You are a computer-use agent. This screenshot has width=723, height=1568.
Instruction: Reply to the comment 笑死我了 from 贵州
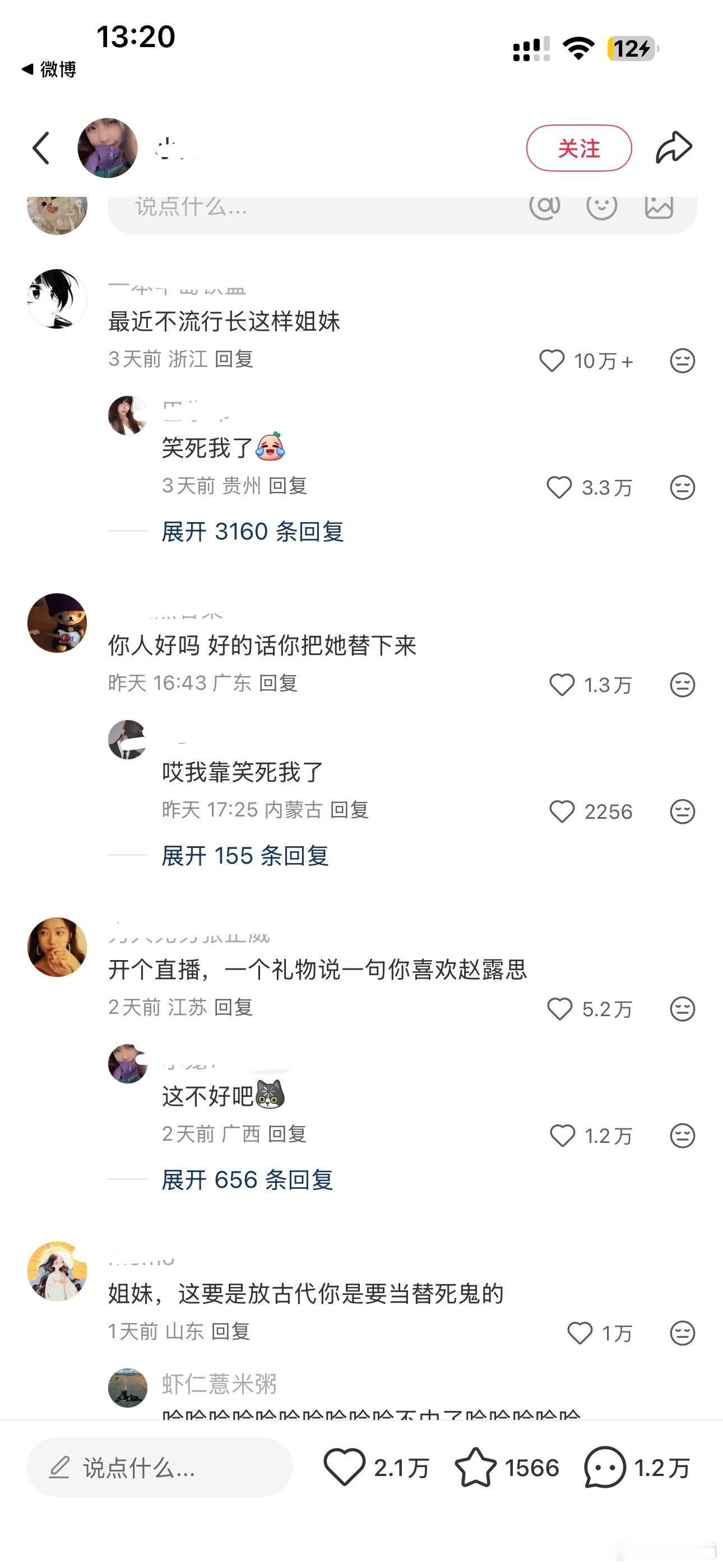click(x=288, y=486)
